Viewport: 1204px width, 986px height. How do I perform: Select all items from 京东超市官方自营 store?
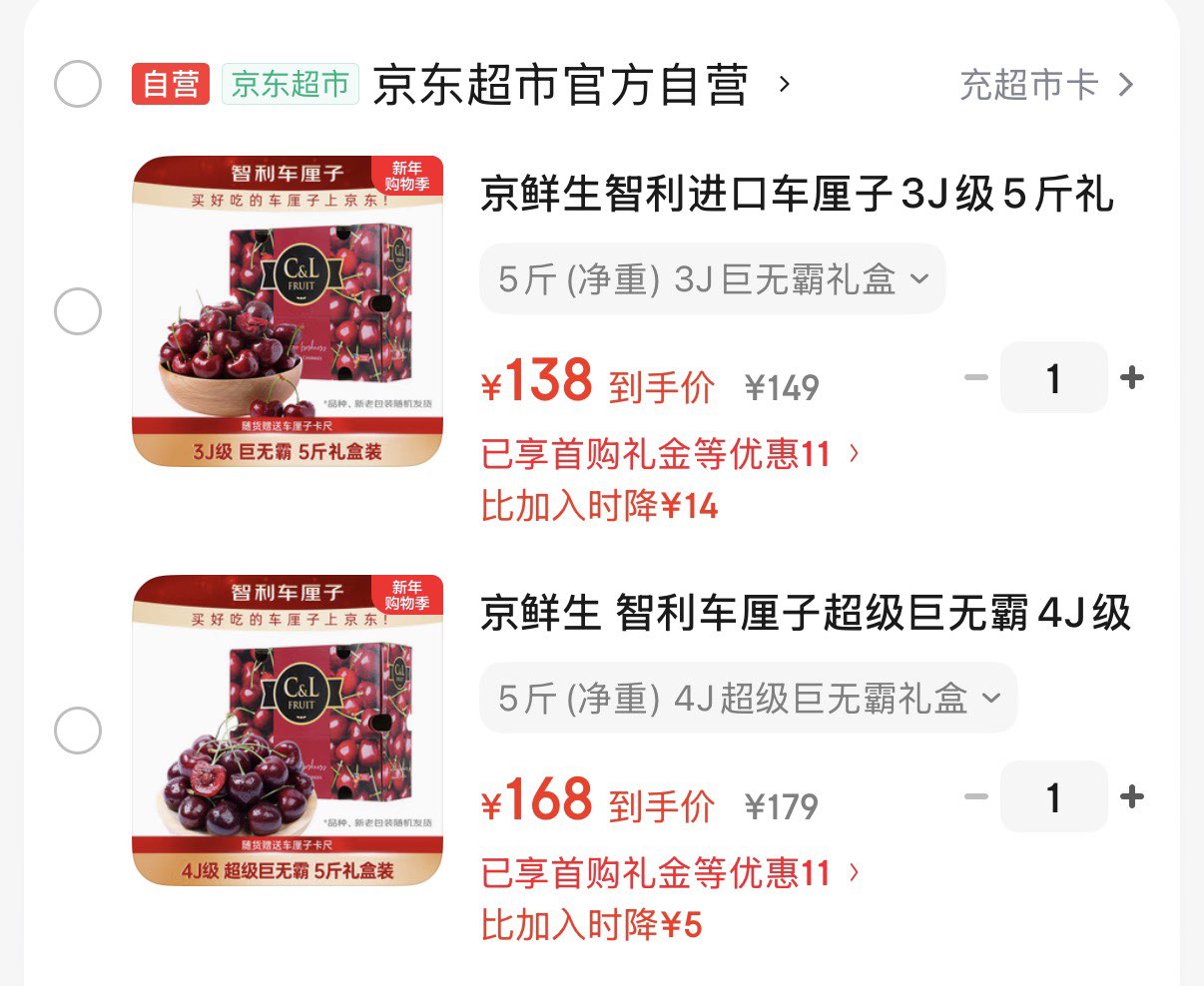click(x=78, y=84)
